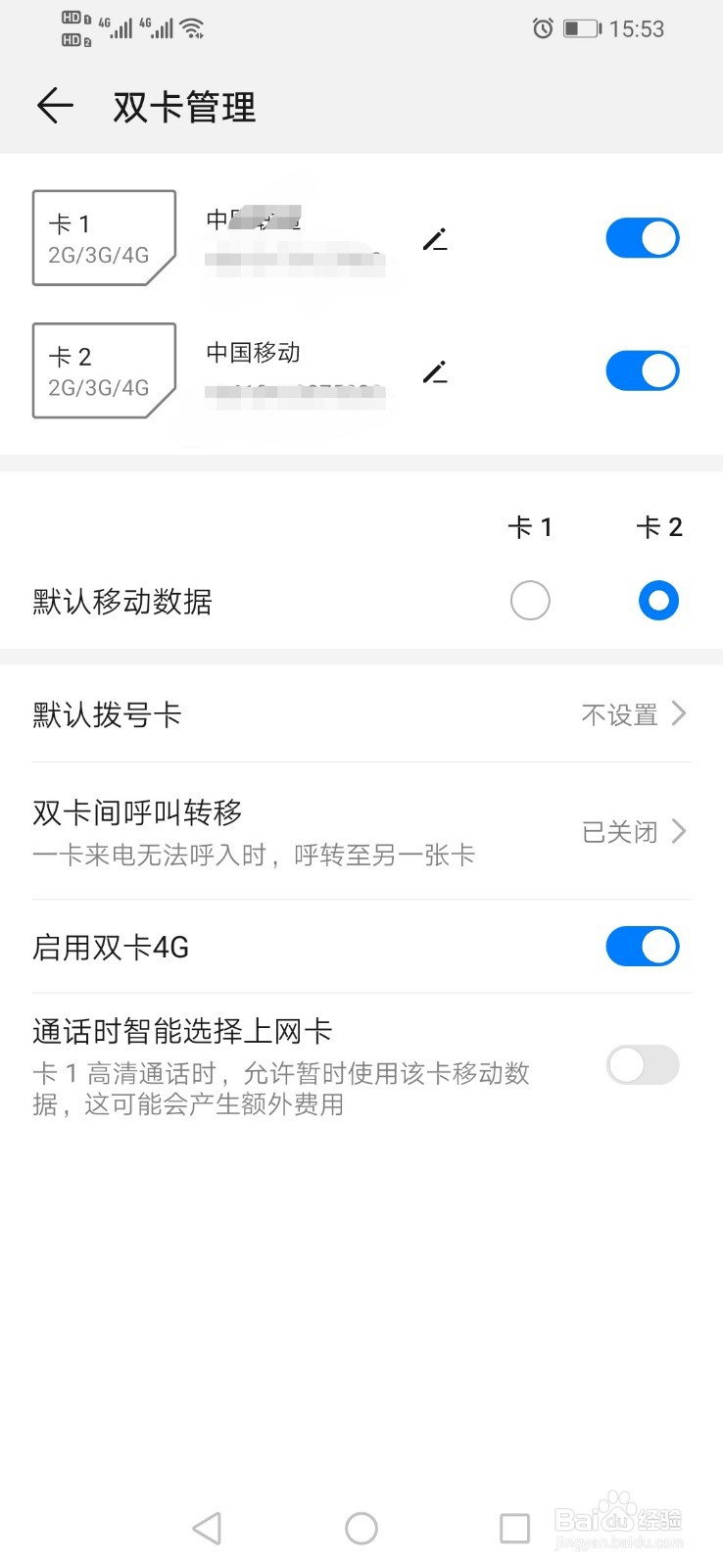723x1568 pixels.
Task: Select 卡 2 as default mobile data
Action: pos(657,600)
